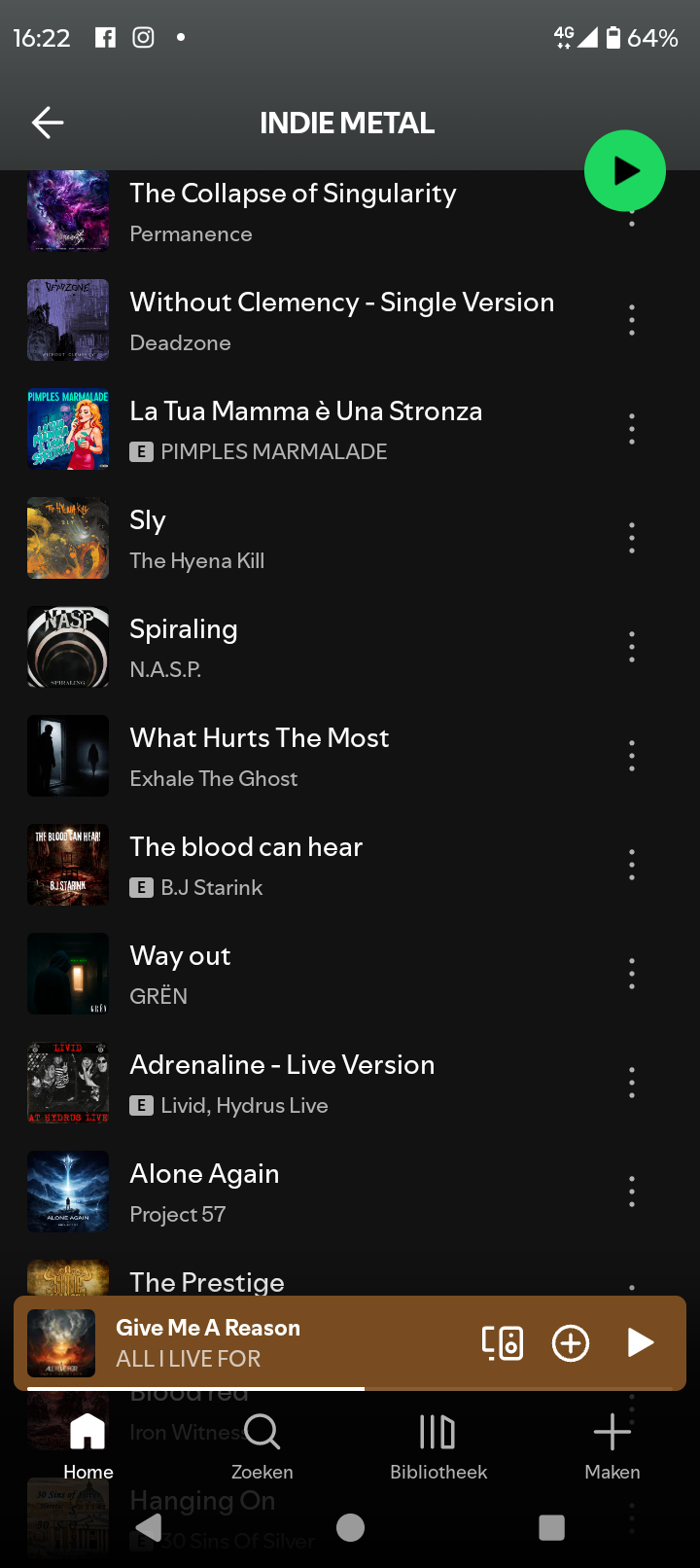Open options for The blood can hear
Screen dimensions: 700x1568
(x=632, y=865)
